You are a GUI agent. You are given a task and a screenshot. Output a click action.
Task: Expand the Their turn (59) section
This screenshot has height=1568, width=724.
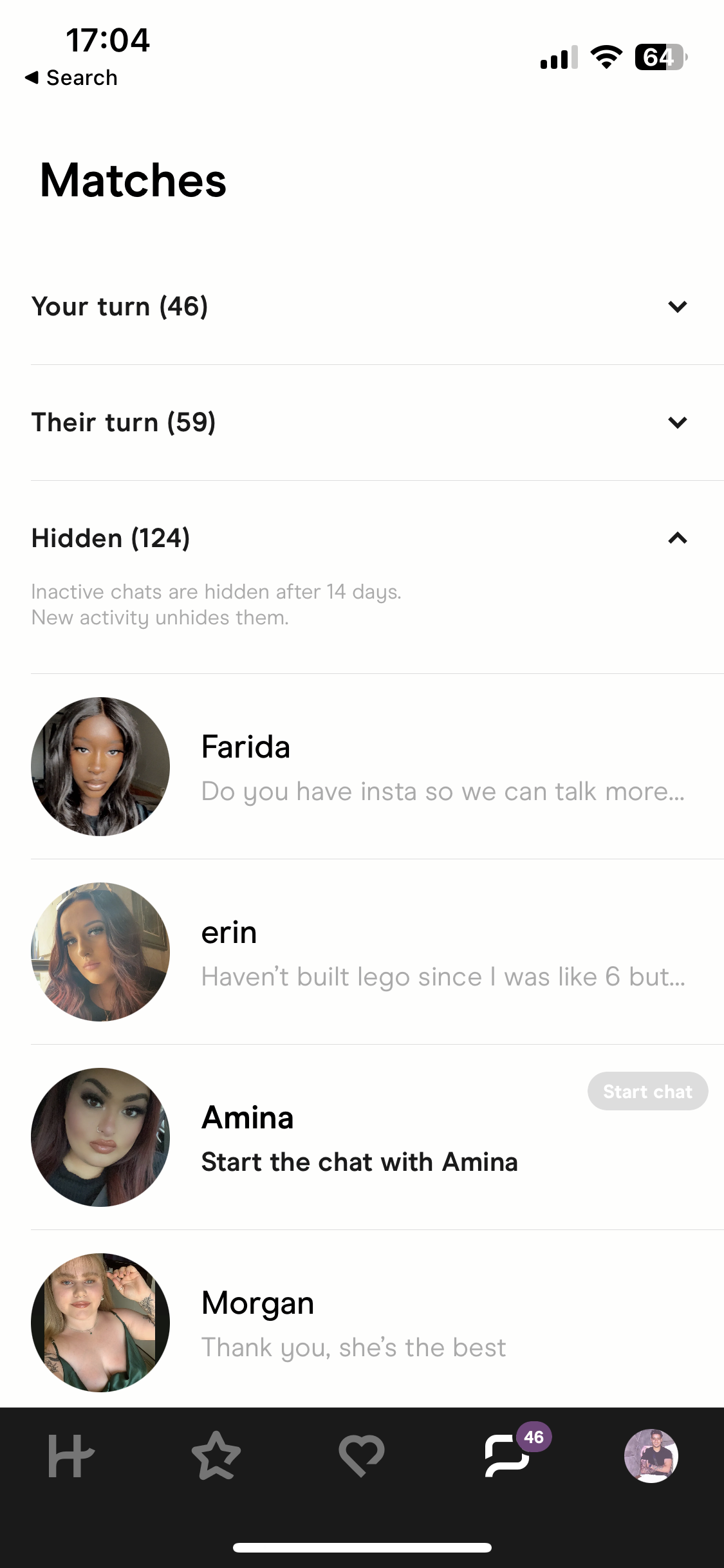click(362, 422)
